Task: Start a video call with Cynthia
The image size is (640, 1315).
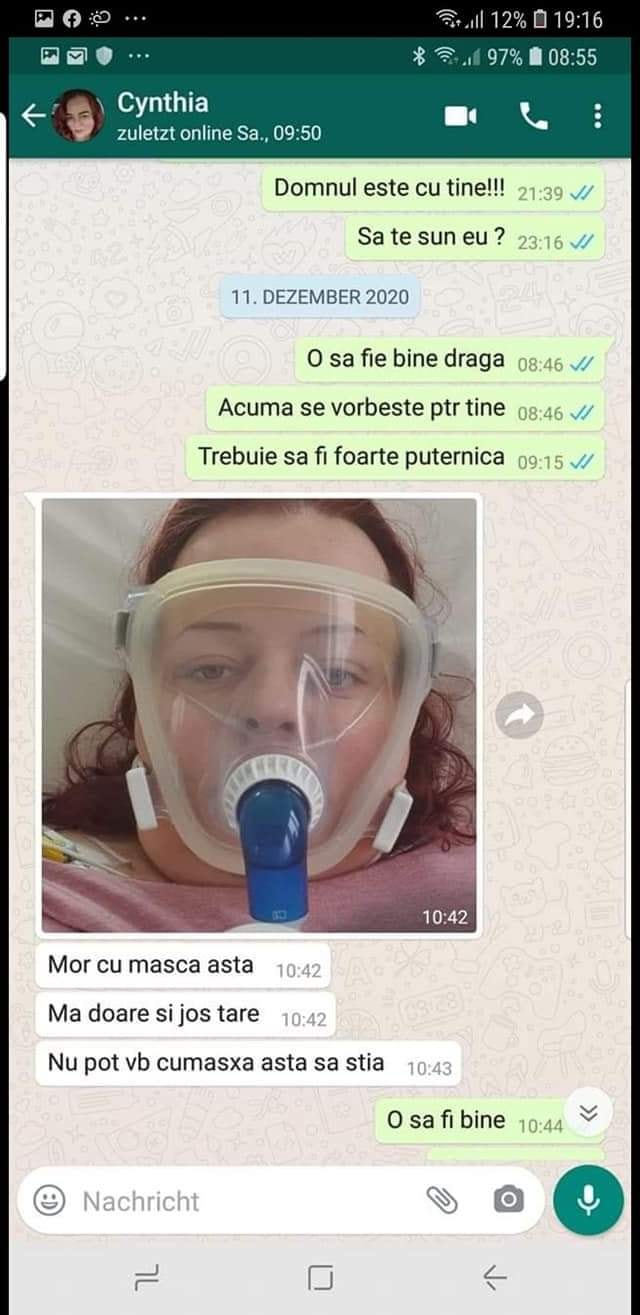Action: click(x=460, y=117)
